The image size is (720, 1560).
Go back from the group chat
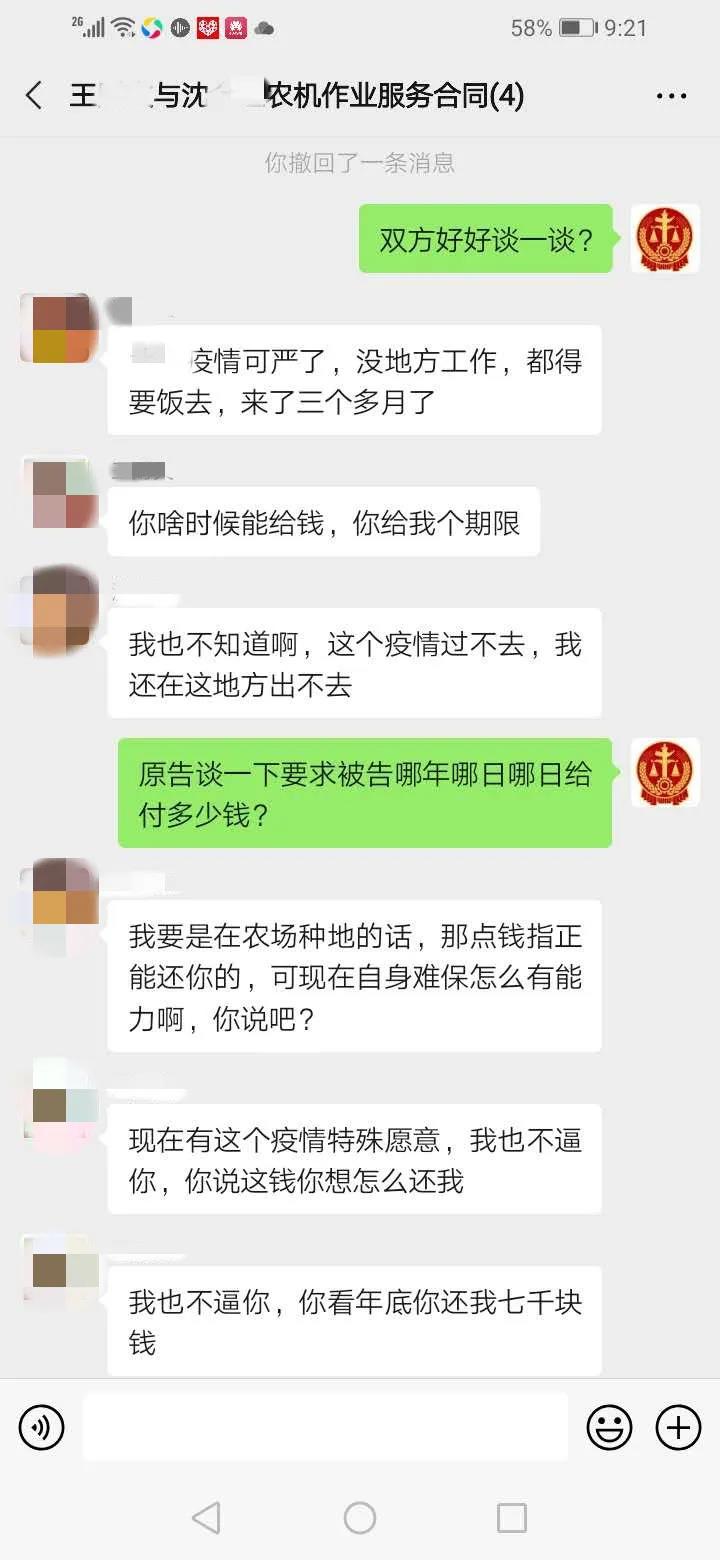(x=34, y=96)
